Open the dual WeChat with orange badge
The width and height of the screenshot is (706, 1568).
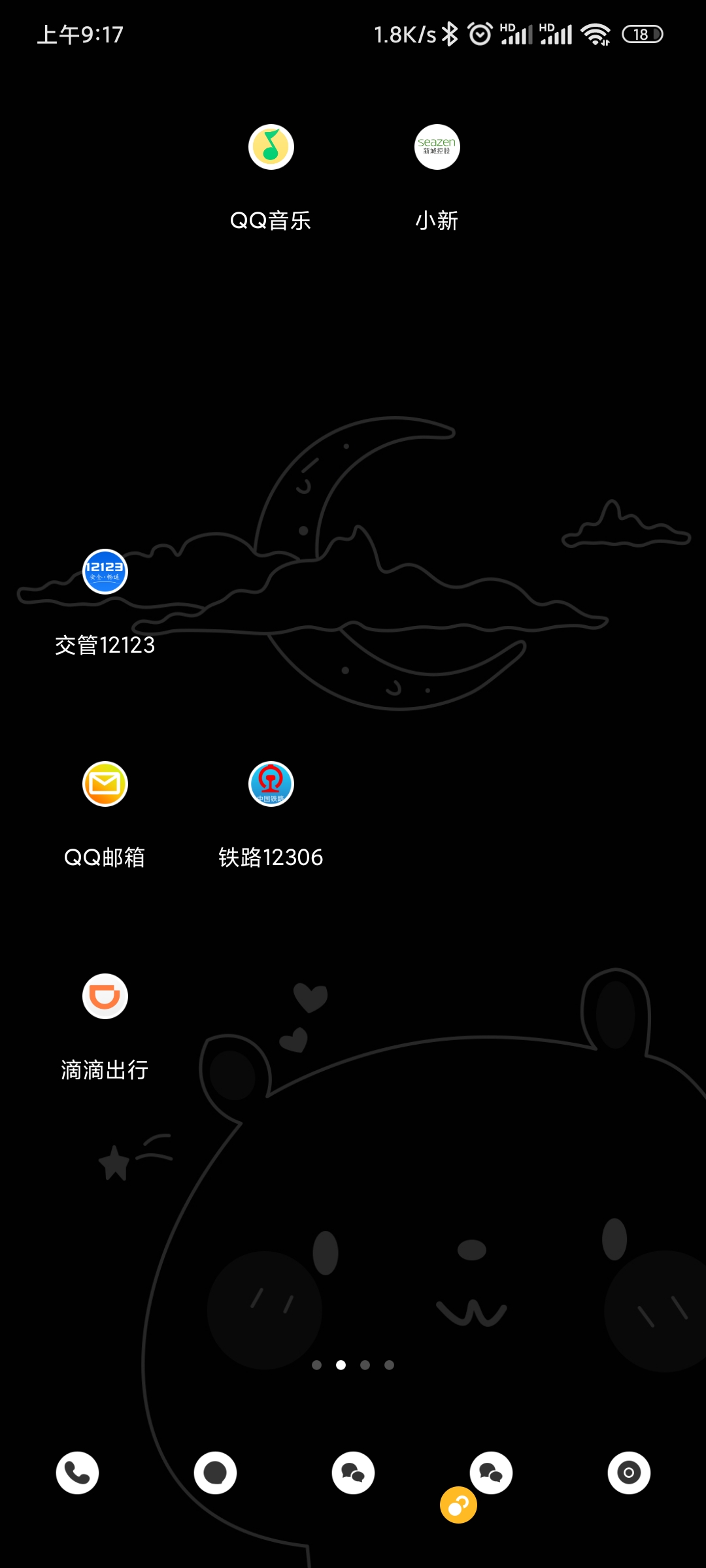point(490,1473)
